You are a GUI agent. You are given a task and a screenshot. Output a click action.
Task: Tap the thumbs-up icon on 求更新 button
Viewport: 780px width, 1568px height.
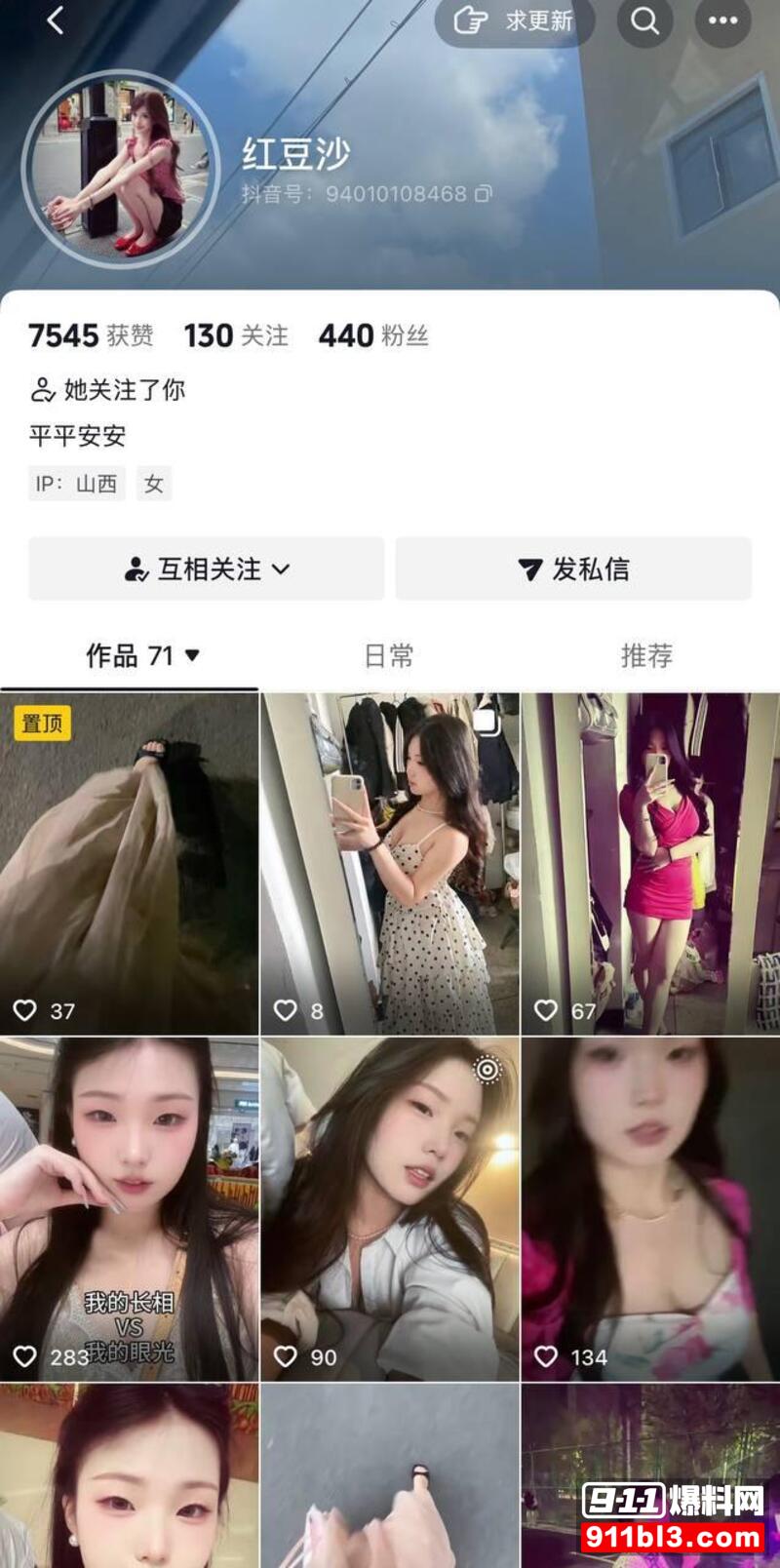[470, 20]
